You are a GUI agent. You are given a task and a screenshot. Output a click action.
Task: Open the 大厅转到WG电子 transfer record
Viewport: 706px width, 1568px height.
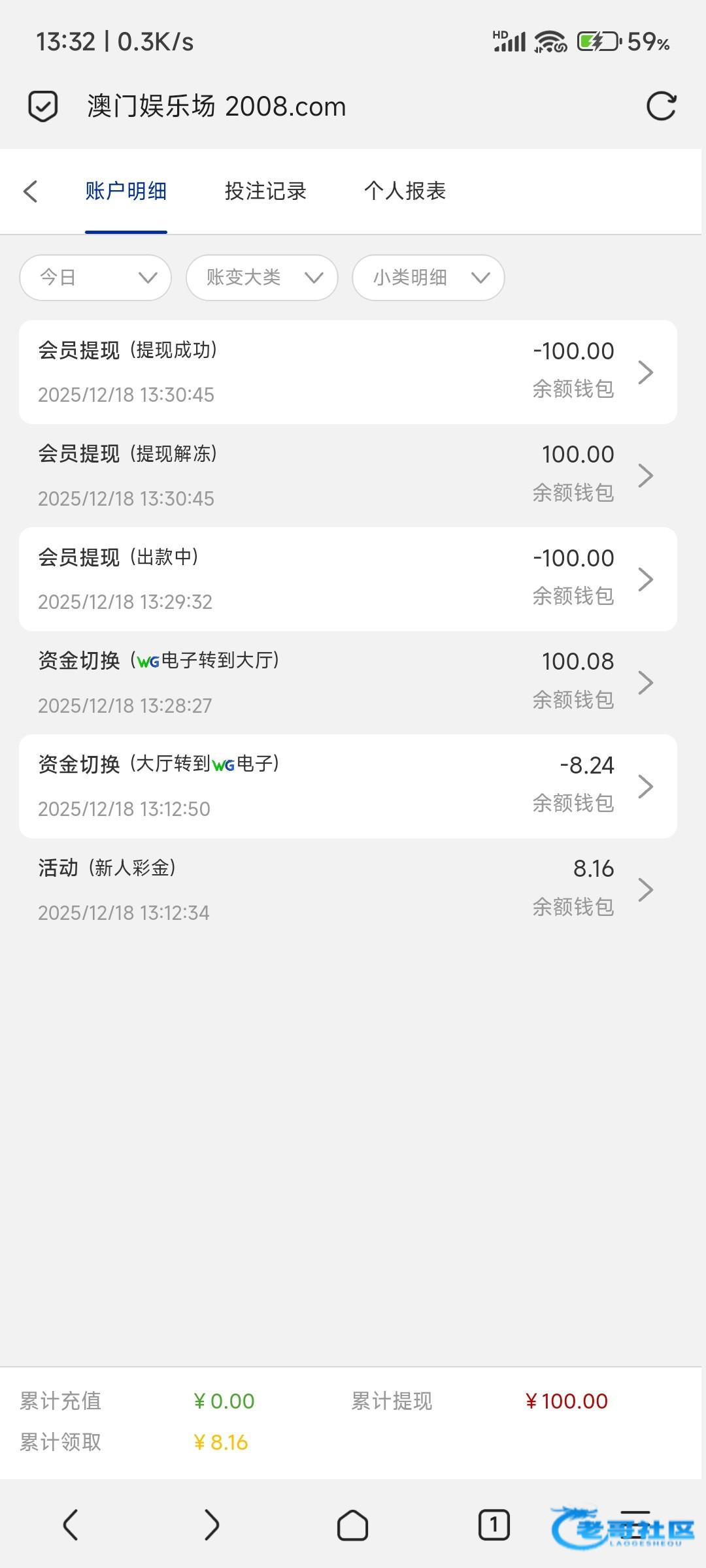tap(348, 786)
